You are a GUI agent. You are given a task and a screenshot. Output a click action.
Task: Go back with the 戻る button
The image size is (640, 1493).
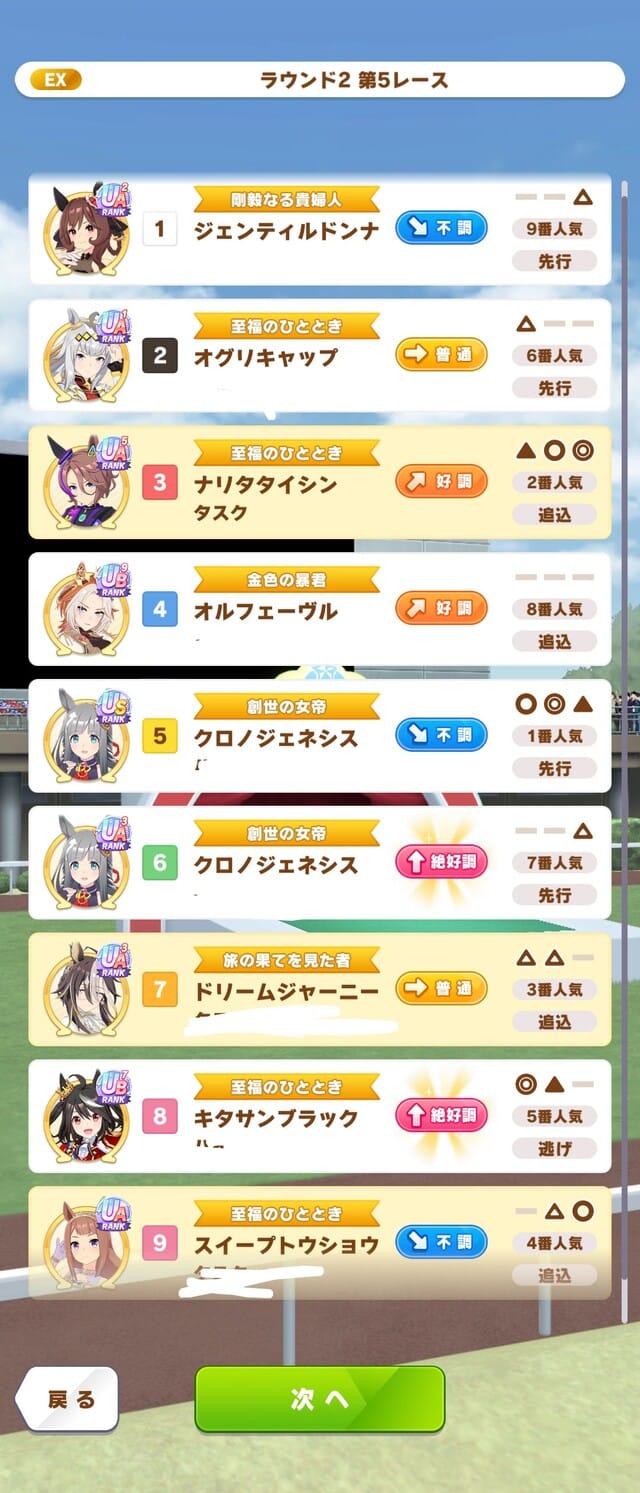point(69,1399)
